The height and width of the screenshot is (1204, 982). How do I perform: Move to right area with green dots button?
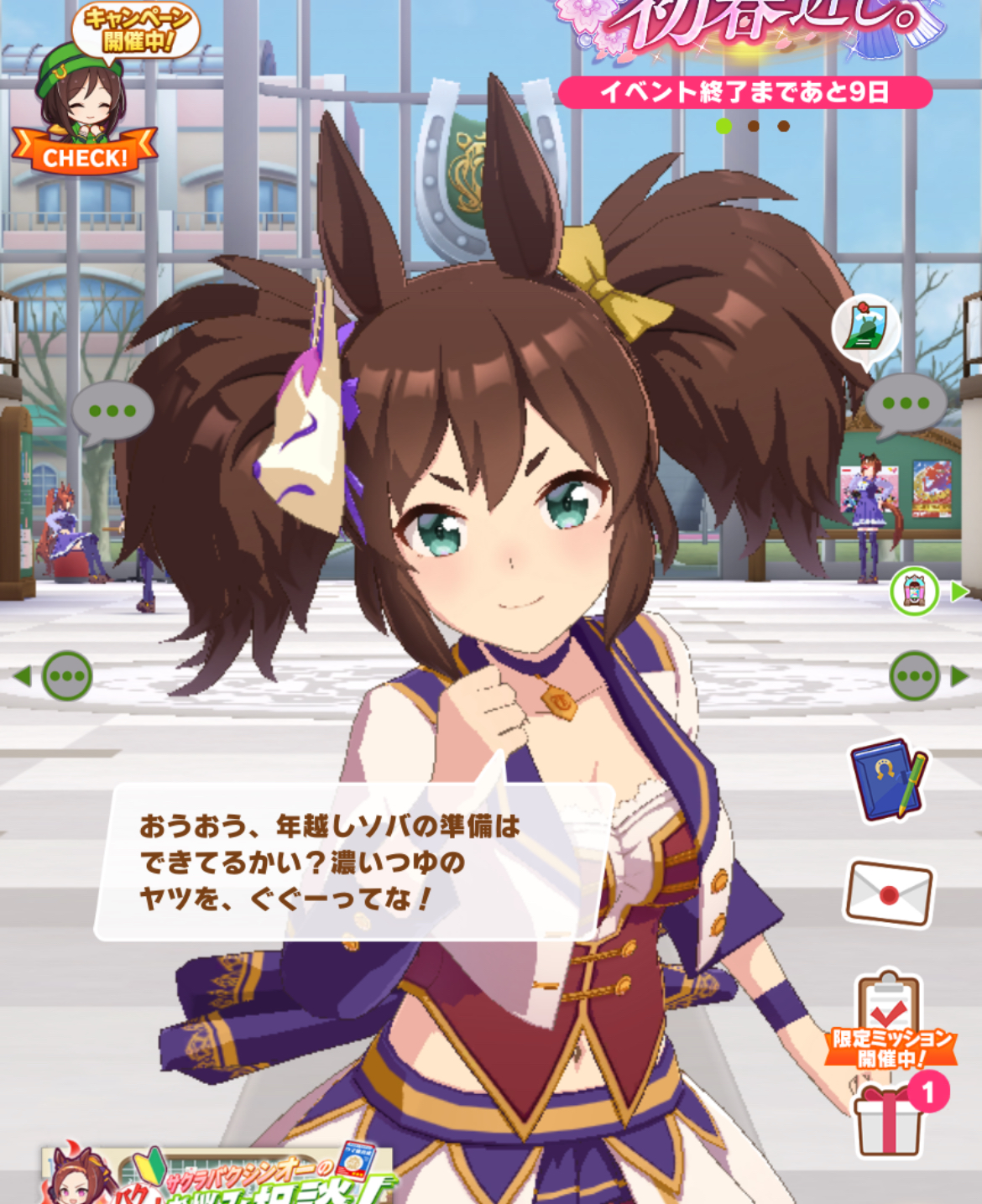pyautogui.click(x=915, y=676)
